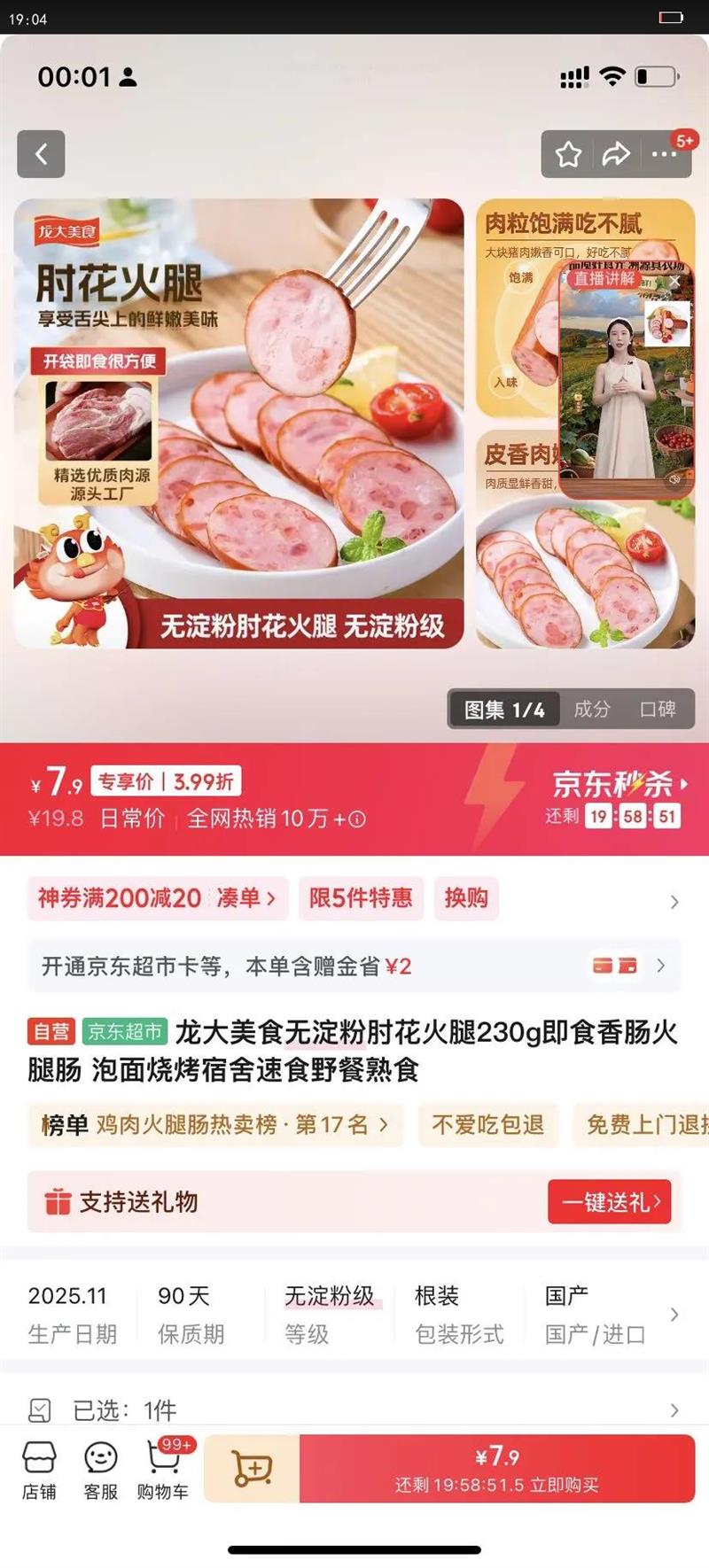Open the three-dot more menu
The width and height of the screenshot is (709, 1568).
point(664,154)
